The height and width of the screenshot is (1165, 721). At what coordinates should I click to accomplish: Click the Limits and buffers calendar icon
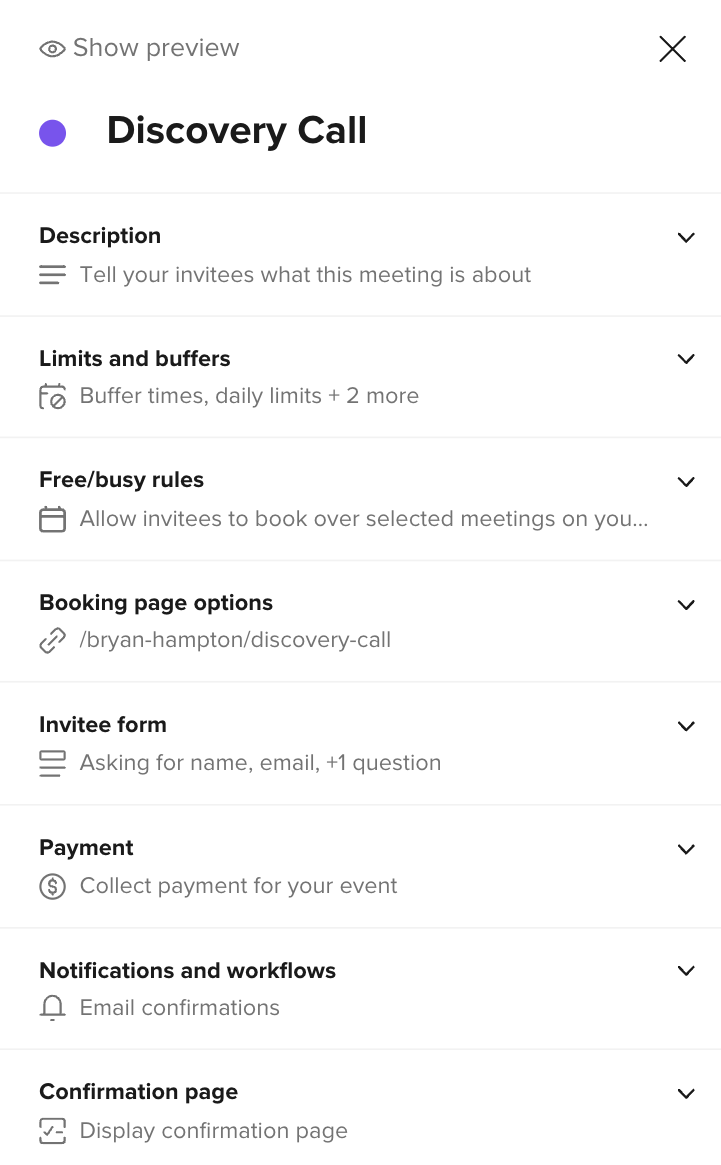tap(51, 396)
